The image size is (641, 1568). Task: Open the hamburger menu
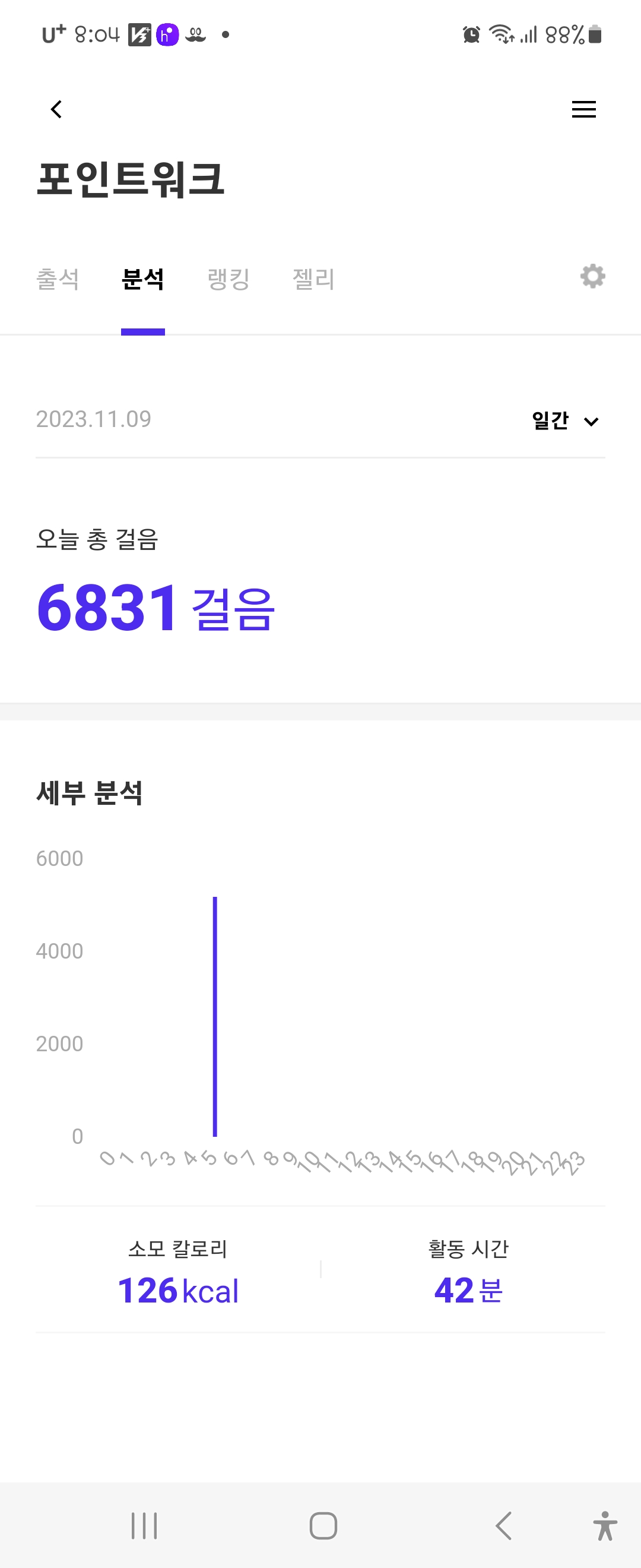(583, 109)
